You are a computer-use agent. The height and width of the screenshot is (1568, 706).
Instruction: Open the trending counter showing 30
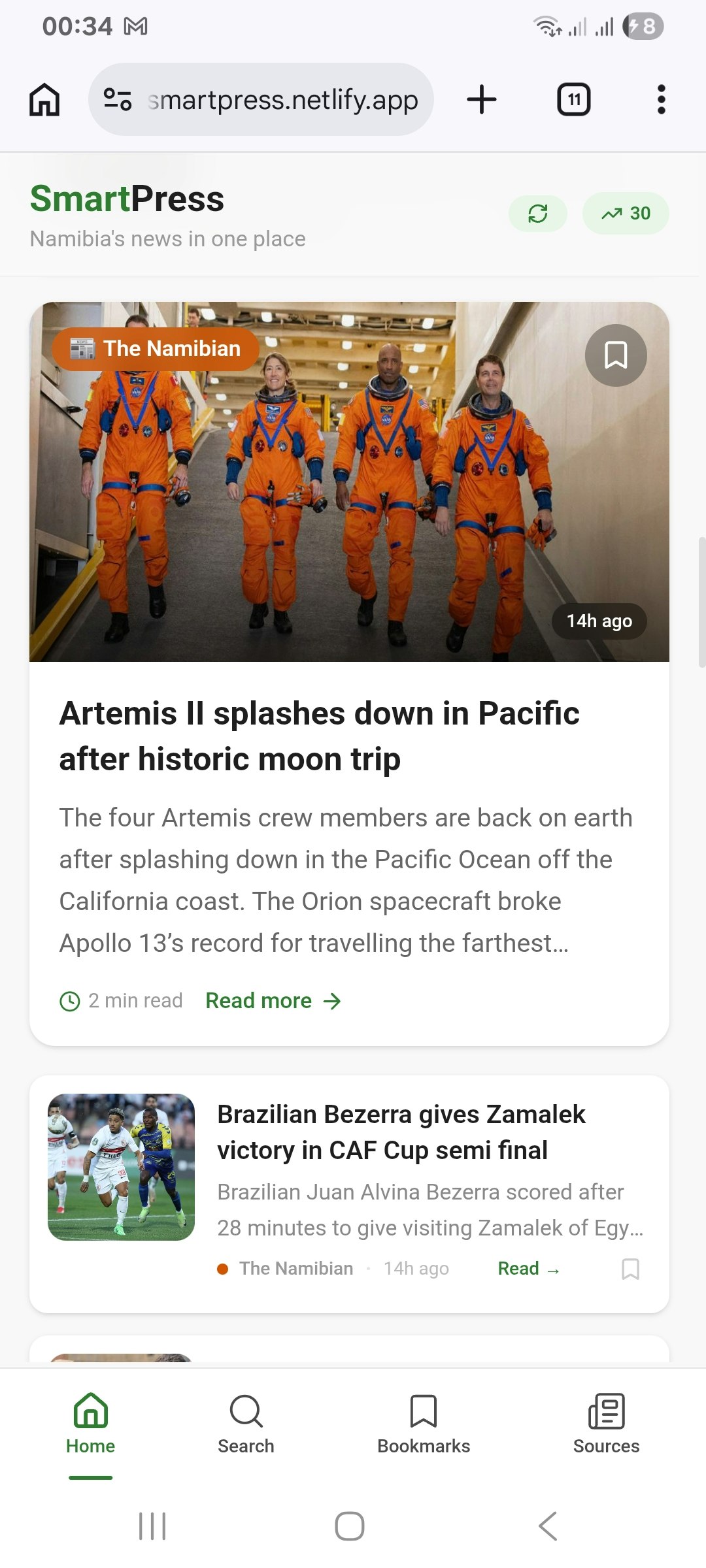[x=626, y=213]
